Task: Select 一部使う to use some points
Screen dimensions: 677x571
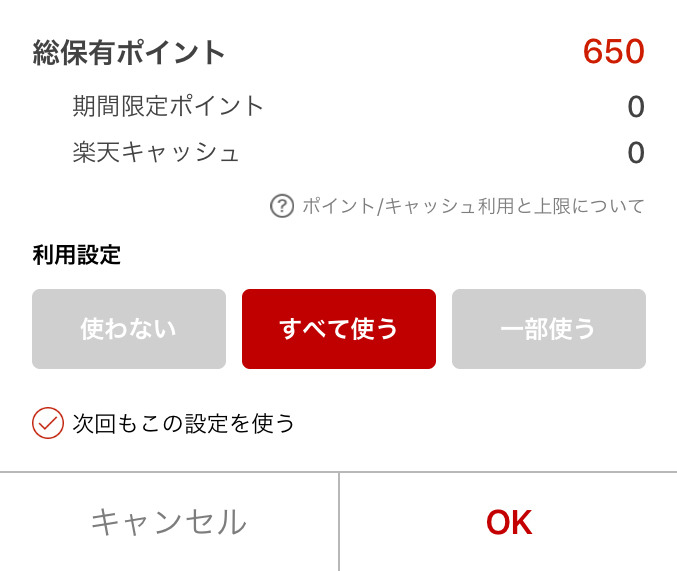Action: point(548,329)
